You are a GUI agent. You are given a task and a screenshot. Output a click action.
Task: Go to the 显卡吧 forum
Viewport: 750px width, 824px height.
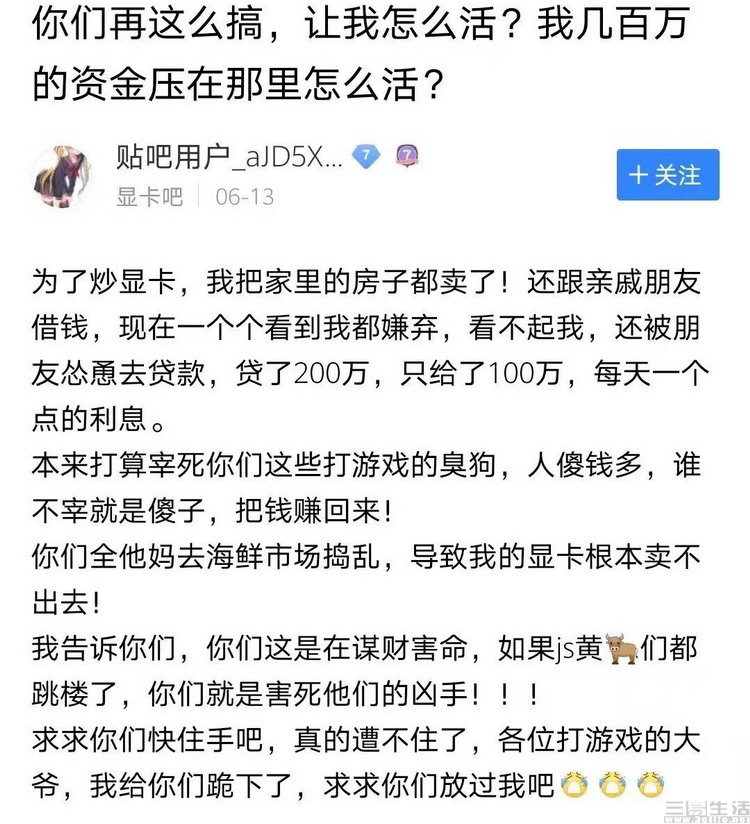149,197
